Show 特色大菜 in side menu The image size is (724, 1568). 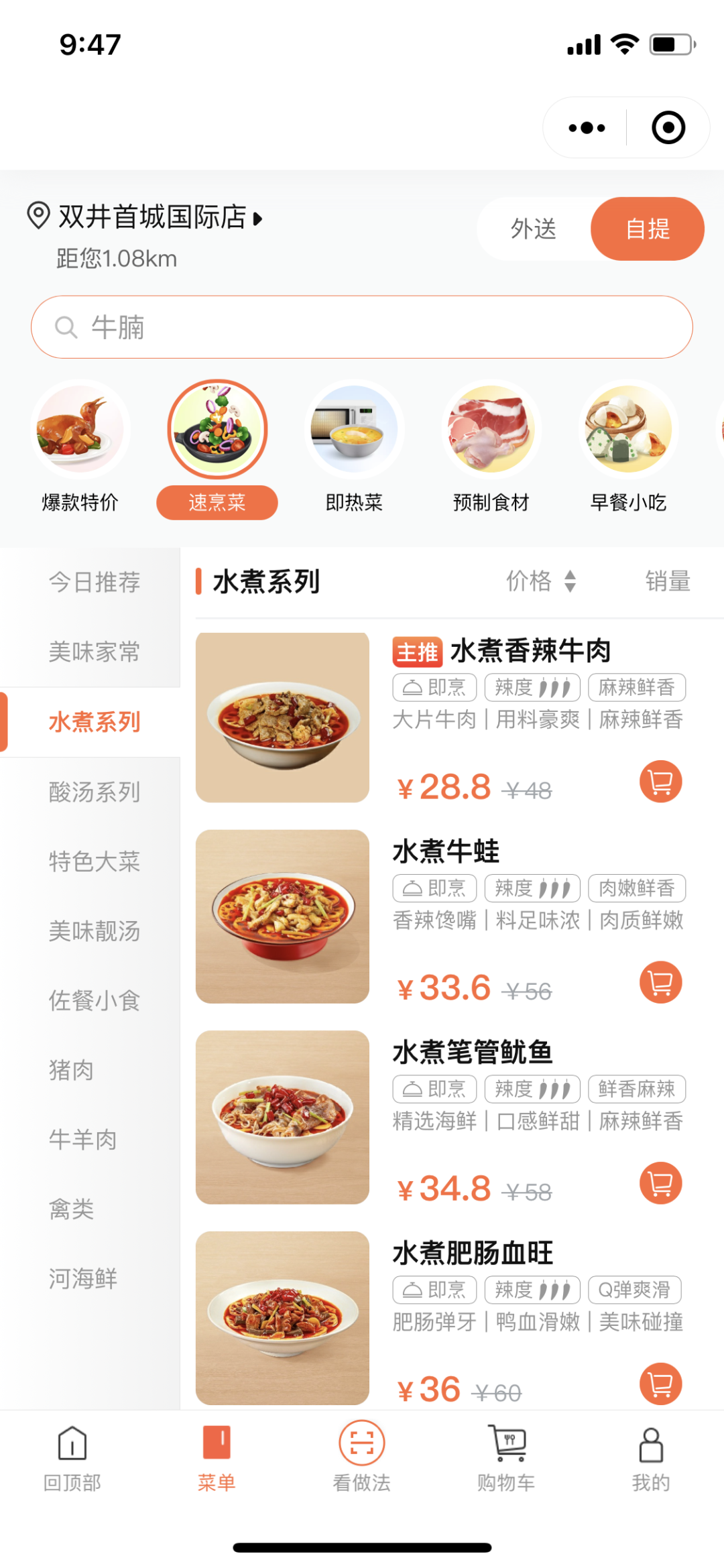pos(95,861)
